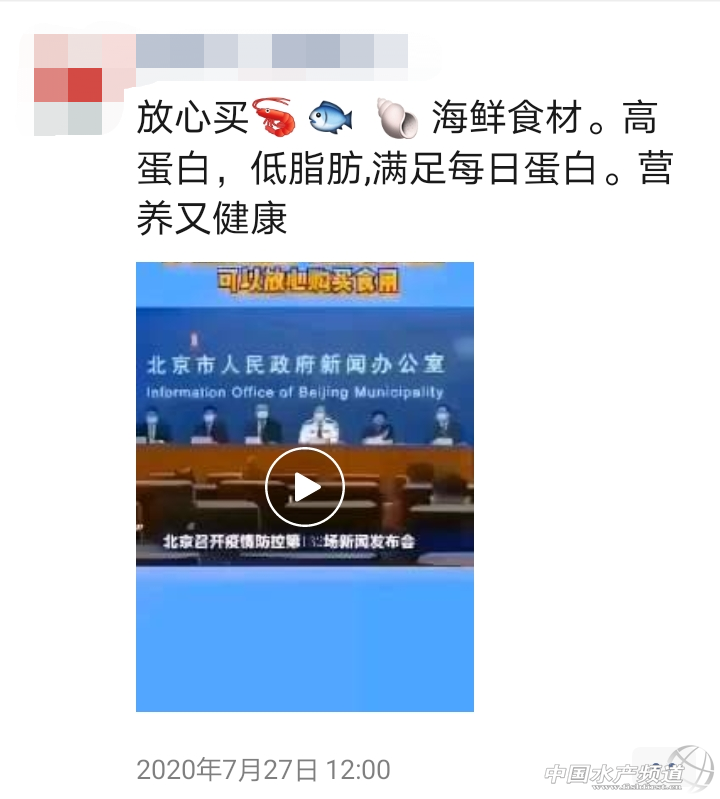
Task: Open the poster's blurred profile avatar
Action: coord(68,85)
